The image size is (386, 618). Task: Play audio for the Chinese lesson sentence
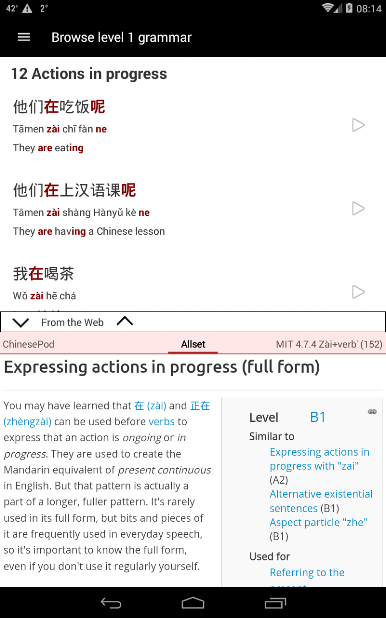tap(358, 208)
